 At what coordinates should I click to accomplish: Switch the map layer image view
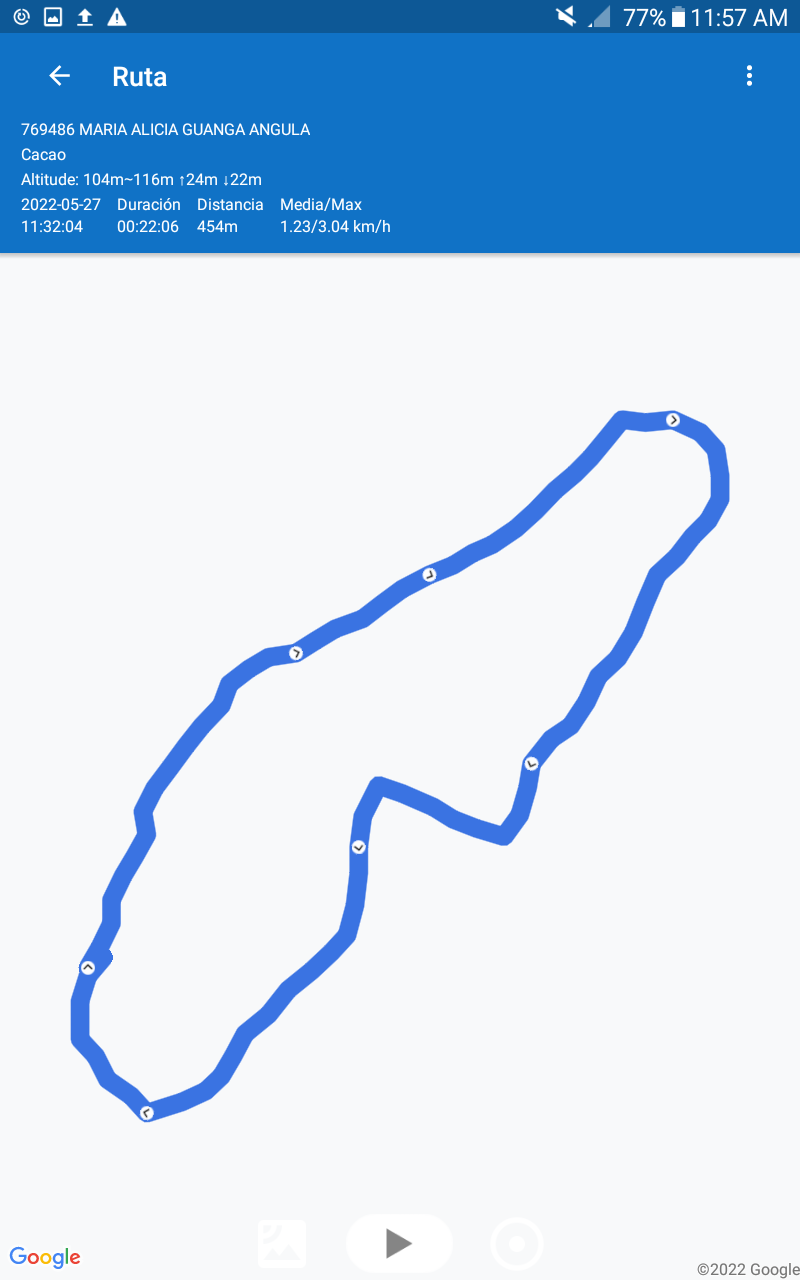pyautogui.click(x=282, y=1244)
